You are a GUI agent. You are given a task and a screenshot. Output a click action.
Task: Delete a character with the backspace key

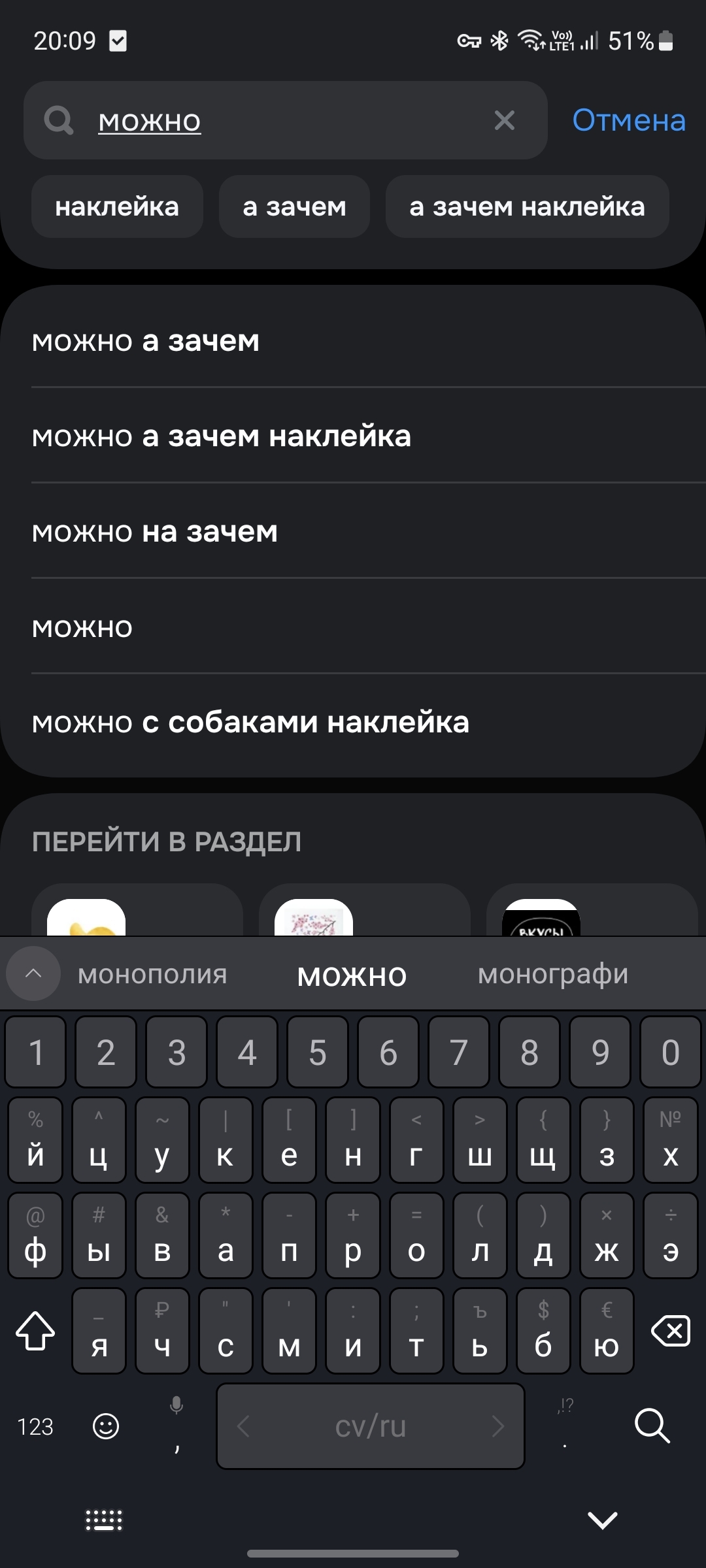pos(671,1330)
